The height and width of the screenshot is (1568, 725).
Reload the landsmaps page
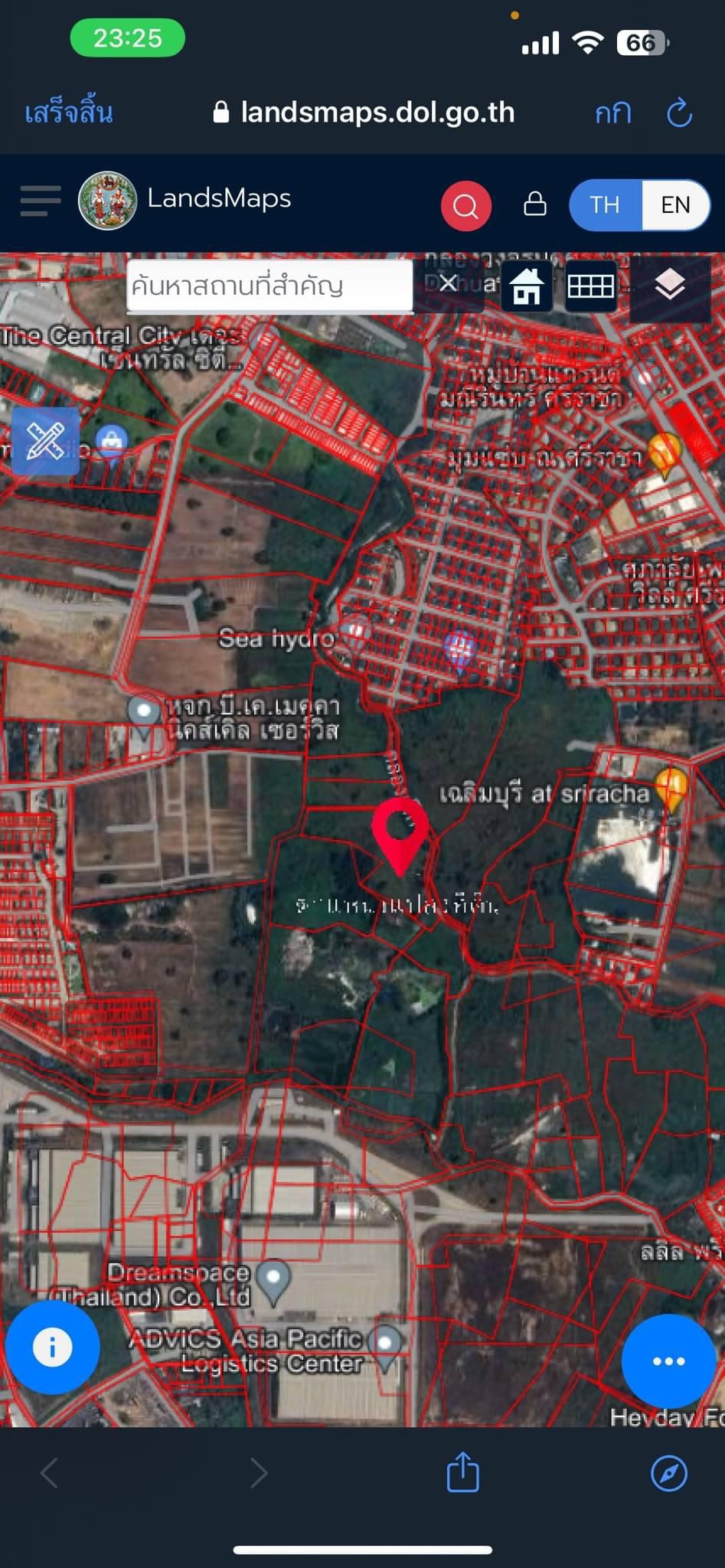click(x=679, y=113)
